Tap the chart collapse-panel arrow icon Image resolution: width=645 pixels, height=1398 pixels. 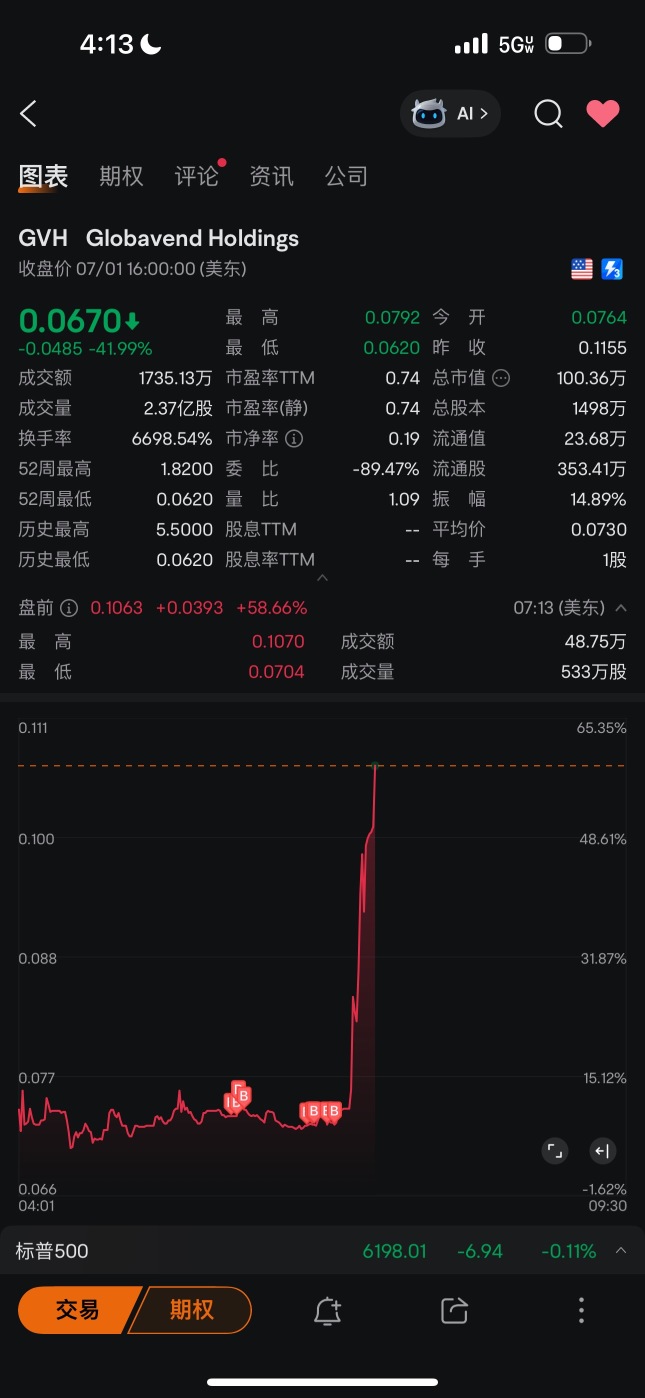(602, 1151)
